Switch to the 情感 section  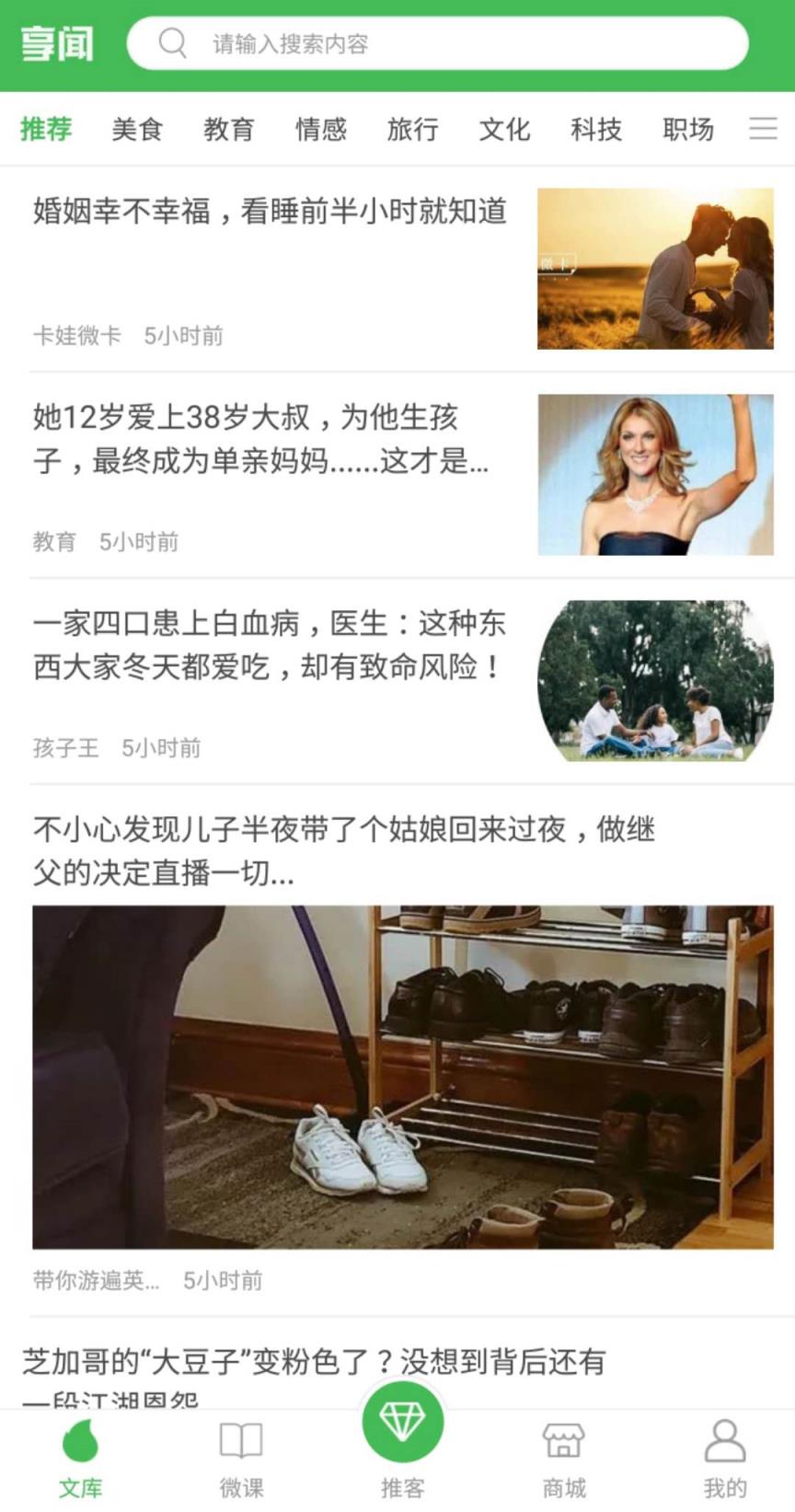coord(320,130)
